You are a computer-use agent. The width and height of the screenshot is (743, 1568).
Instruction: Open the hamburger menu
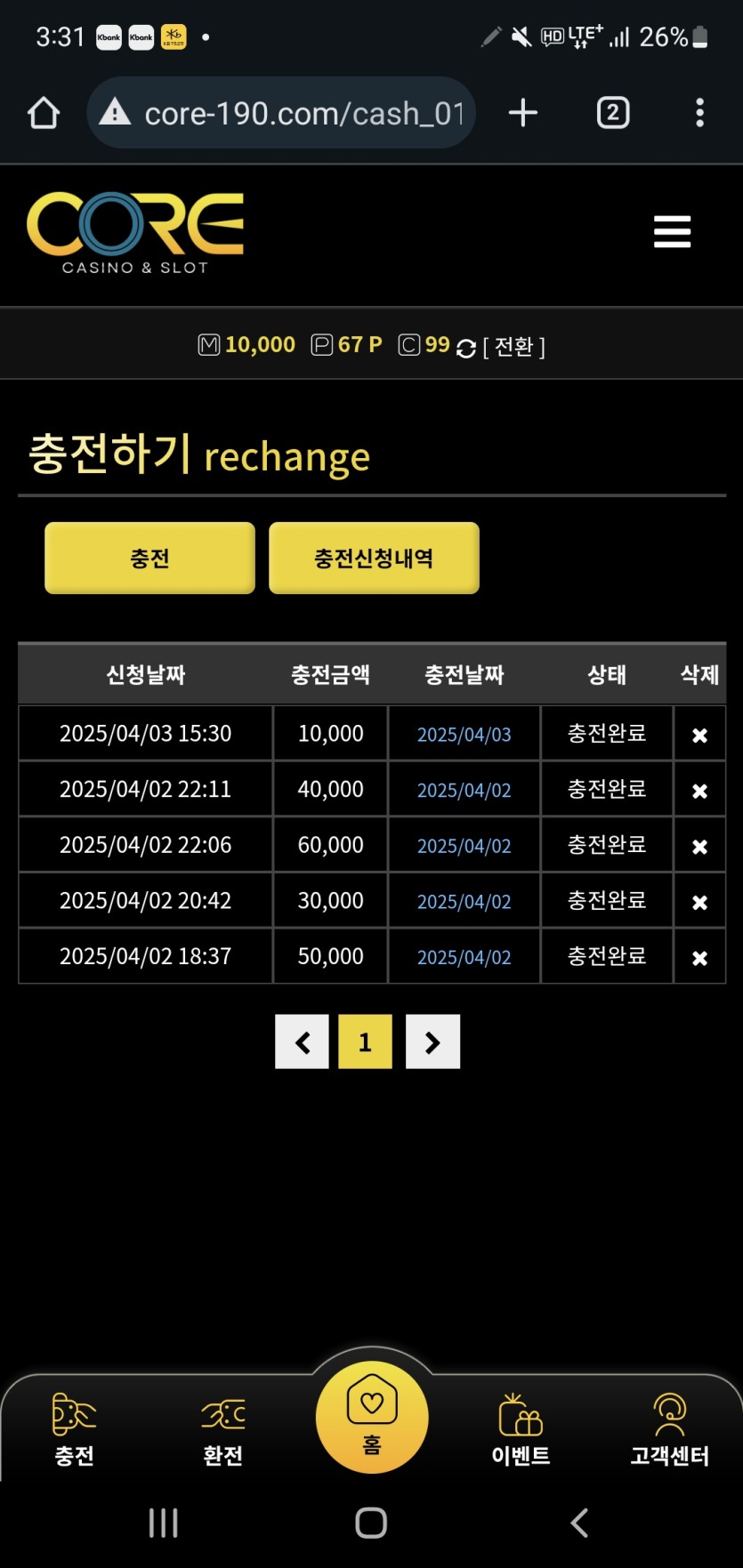[672, 232]
